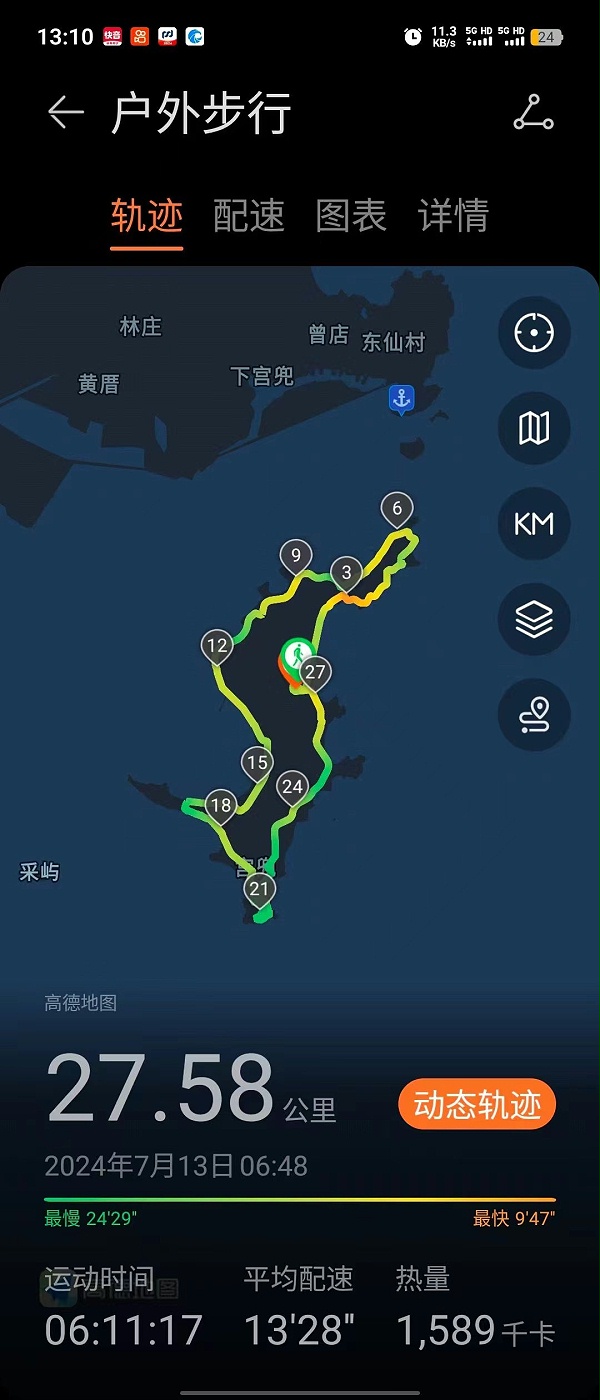Change the map style via the map icon
Viewport: 600px width, 1400px height.
[534, 428]
